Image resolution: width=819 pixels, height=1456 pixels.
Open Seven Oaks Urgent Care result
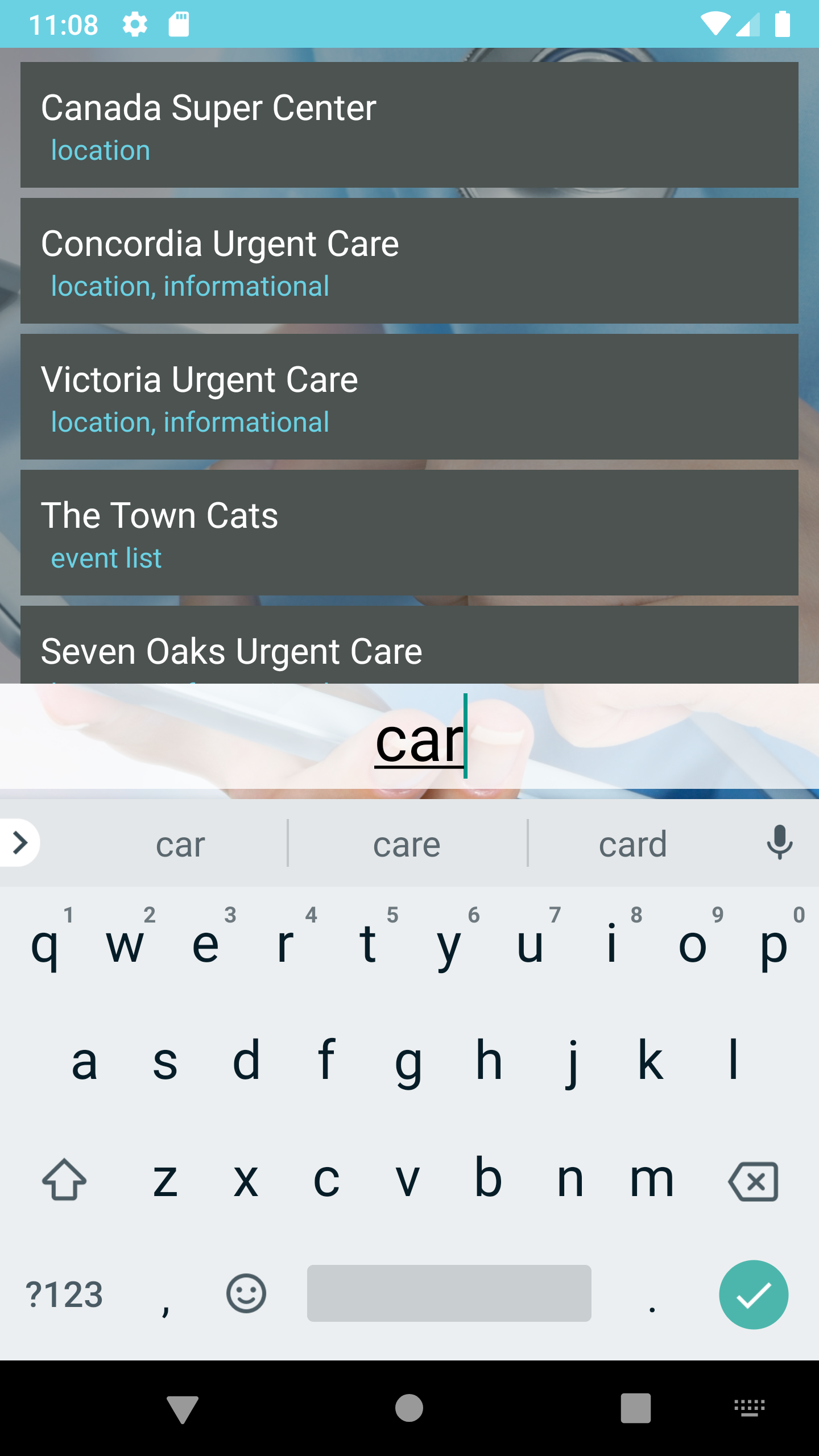(409, 648)
